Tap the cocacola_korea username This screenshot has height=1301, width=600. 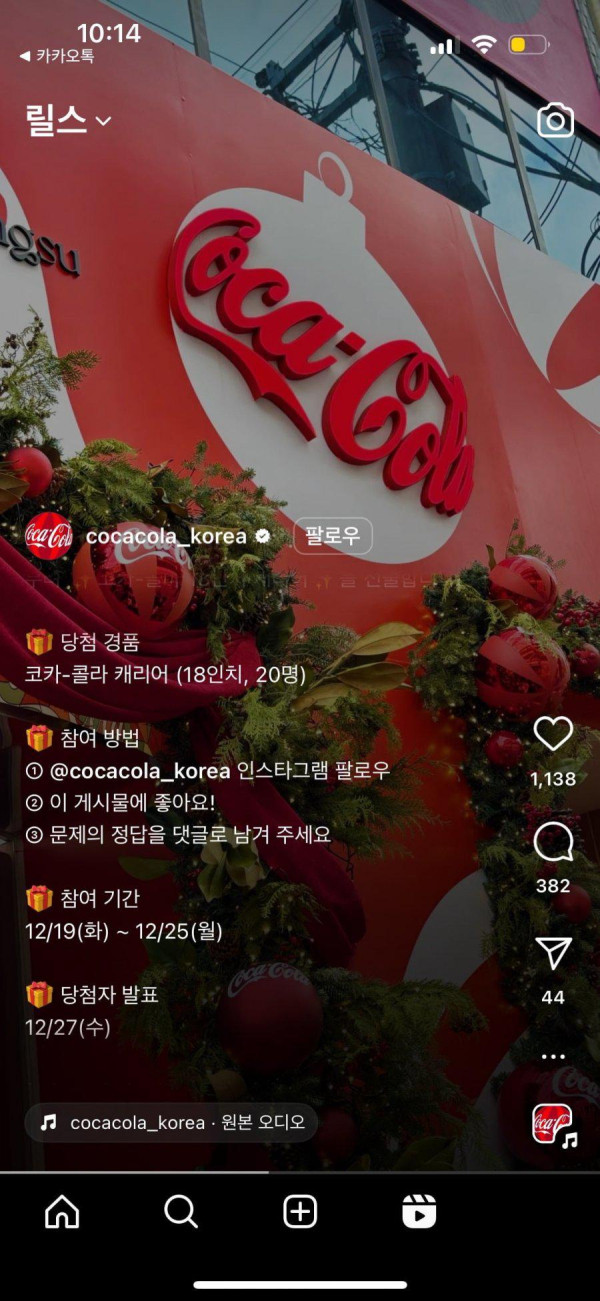coord(166,536)
